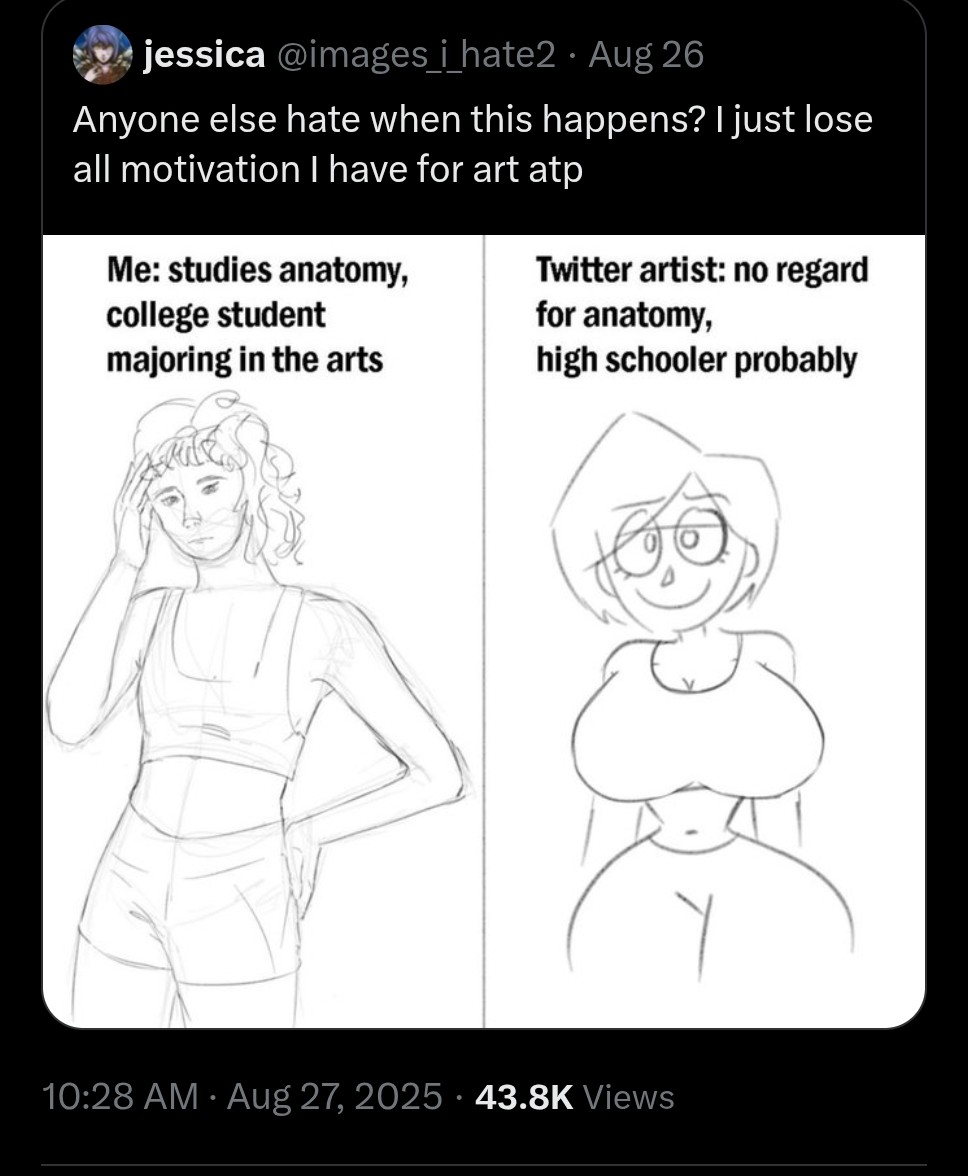Open jessica's quoted post from its caption text
The image size is (968, 1176).
click(472, 145)
